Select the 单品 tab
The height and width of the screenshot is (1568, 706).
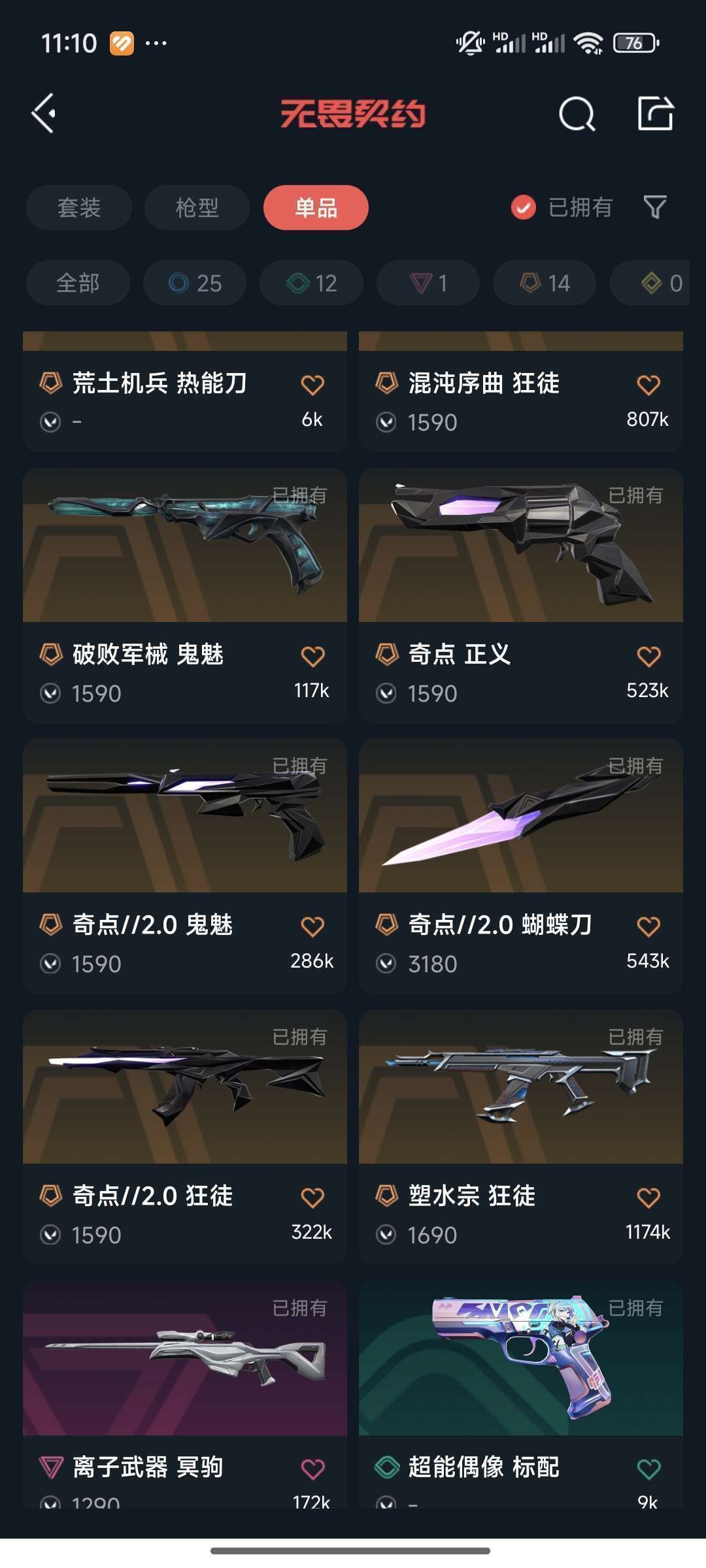click(x=316, y=208)
